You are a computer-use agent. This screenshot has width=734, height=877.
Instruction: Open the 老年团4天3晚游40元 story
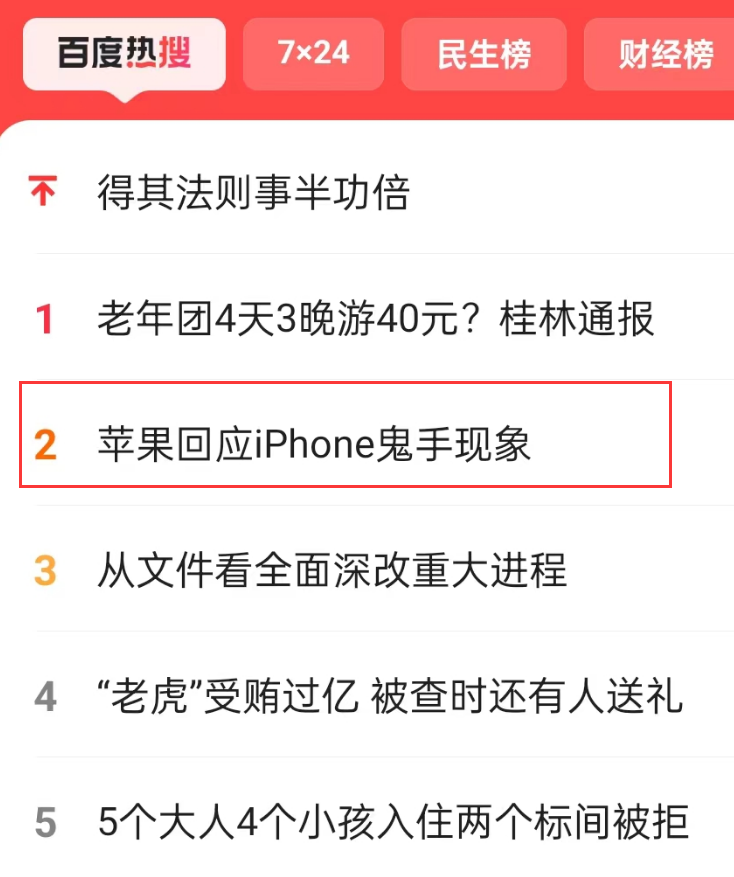[375, 319]
